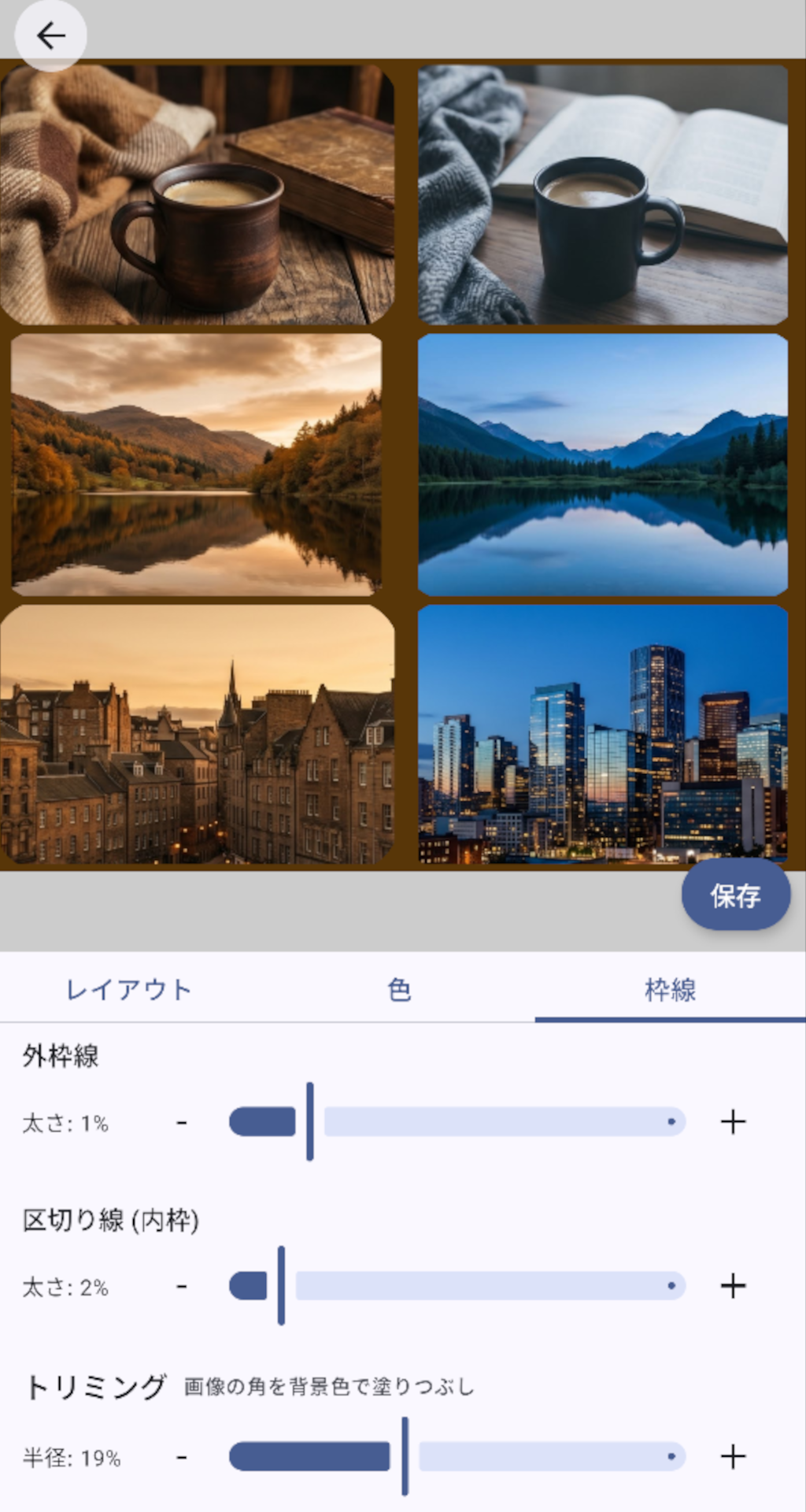Tap the 区切り線 thickness slider track
Viewport: 806px width, 1512px height.
[488, 1286]
